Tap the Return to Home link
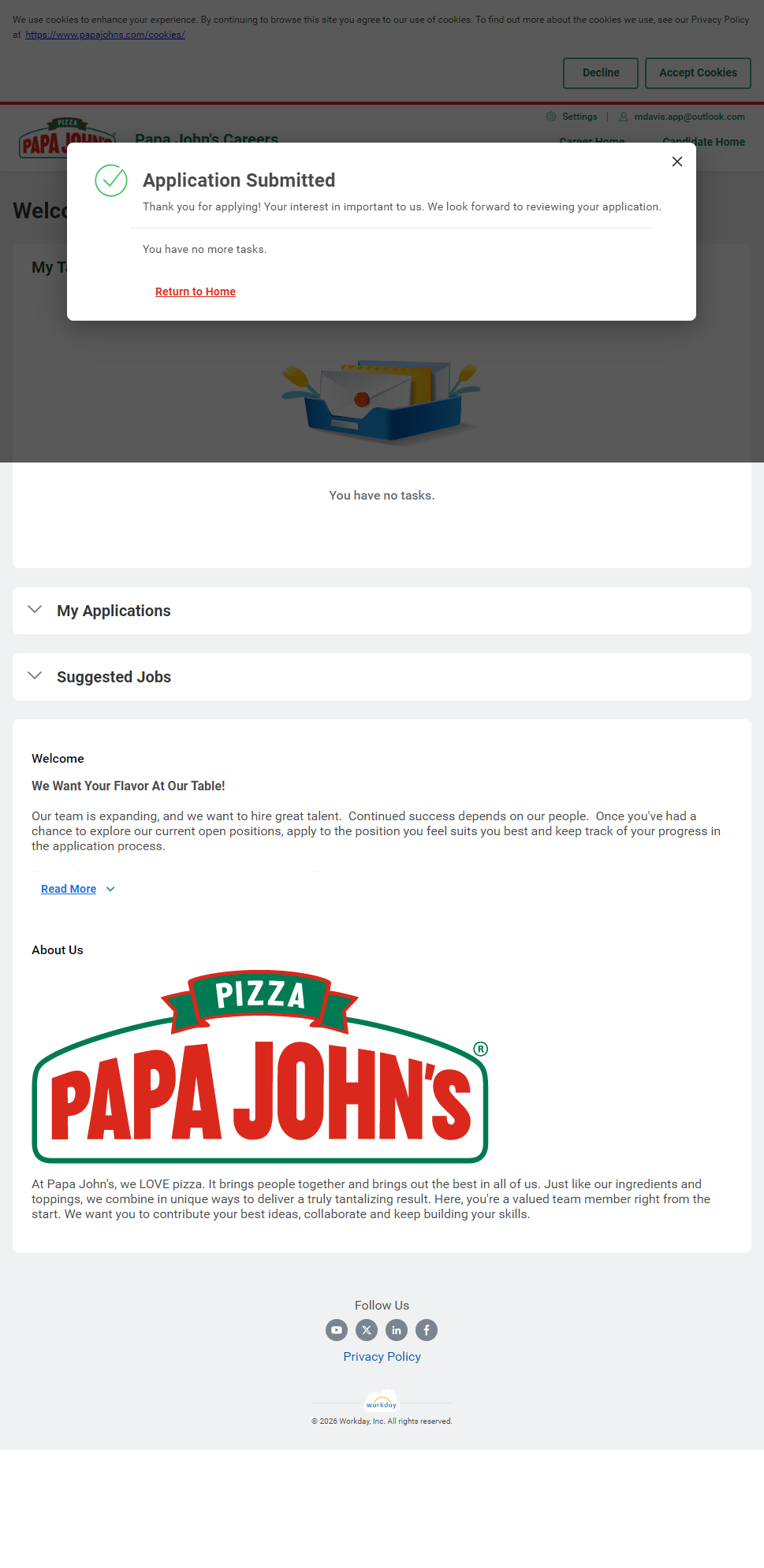764x1568 pixels. click(x=195, y=292)
